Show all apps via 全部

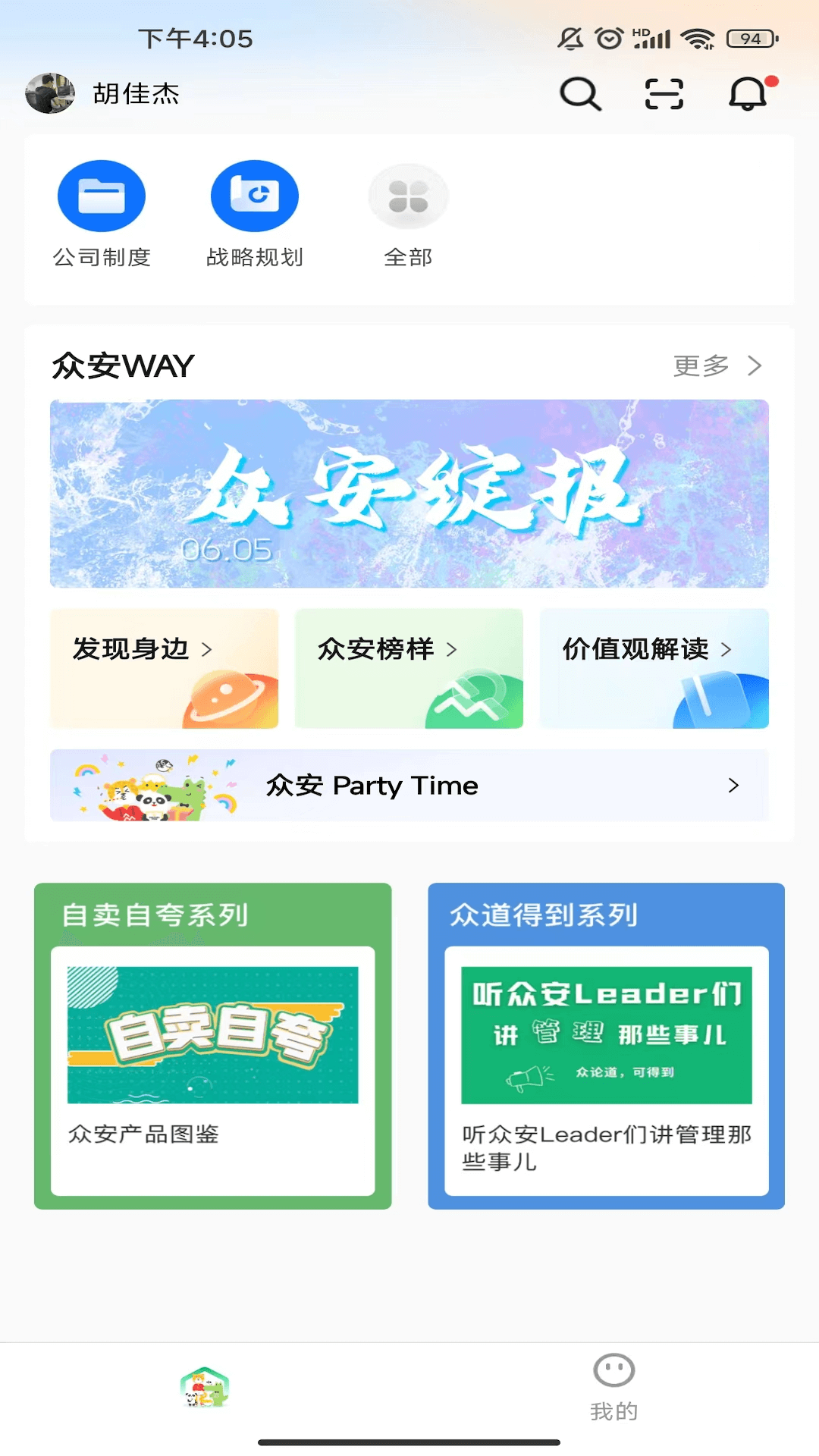pyautogui.click(x=408, y=214)
